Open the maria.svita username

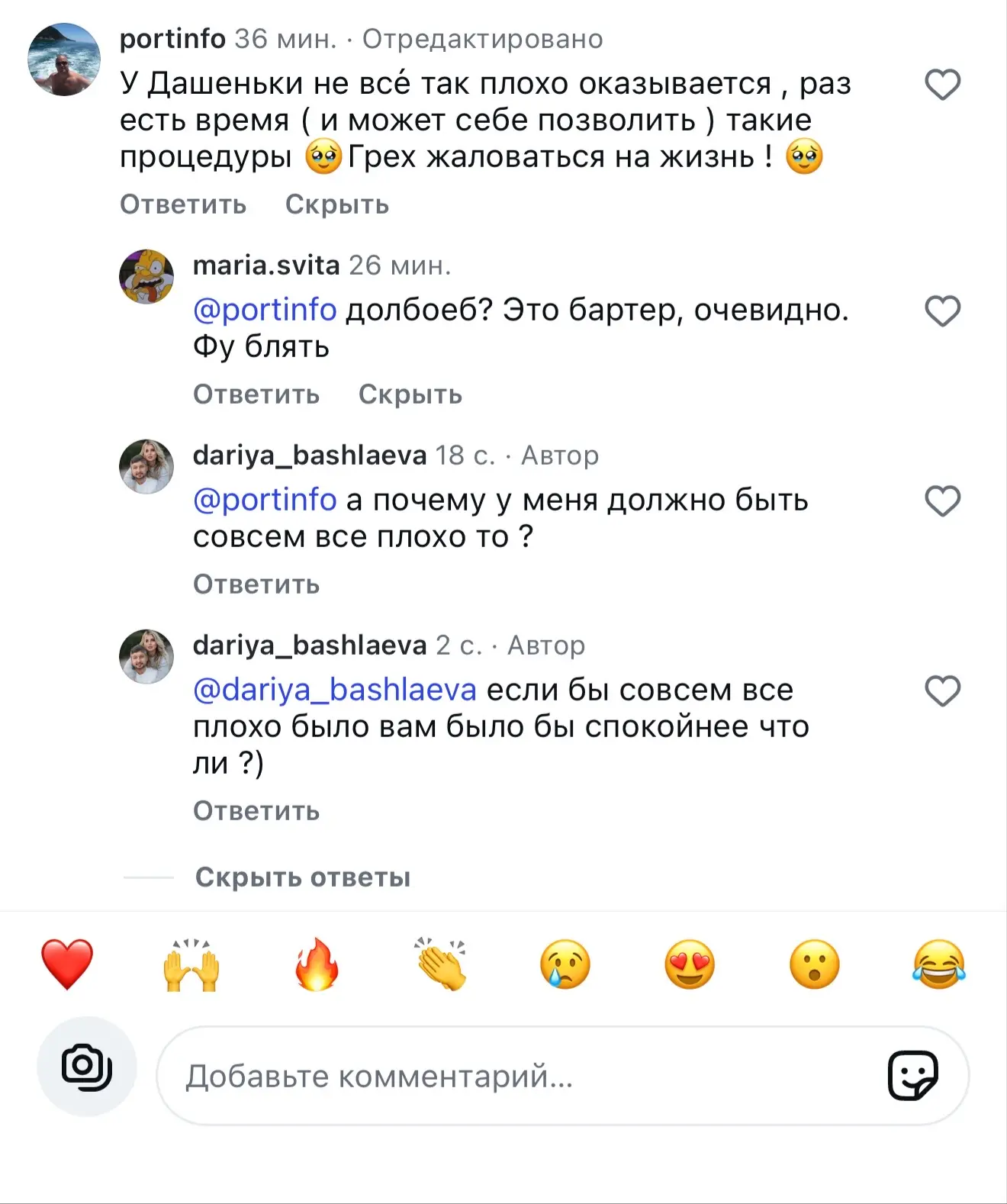(266, 266)
